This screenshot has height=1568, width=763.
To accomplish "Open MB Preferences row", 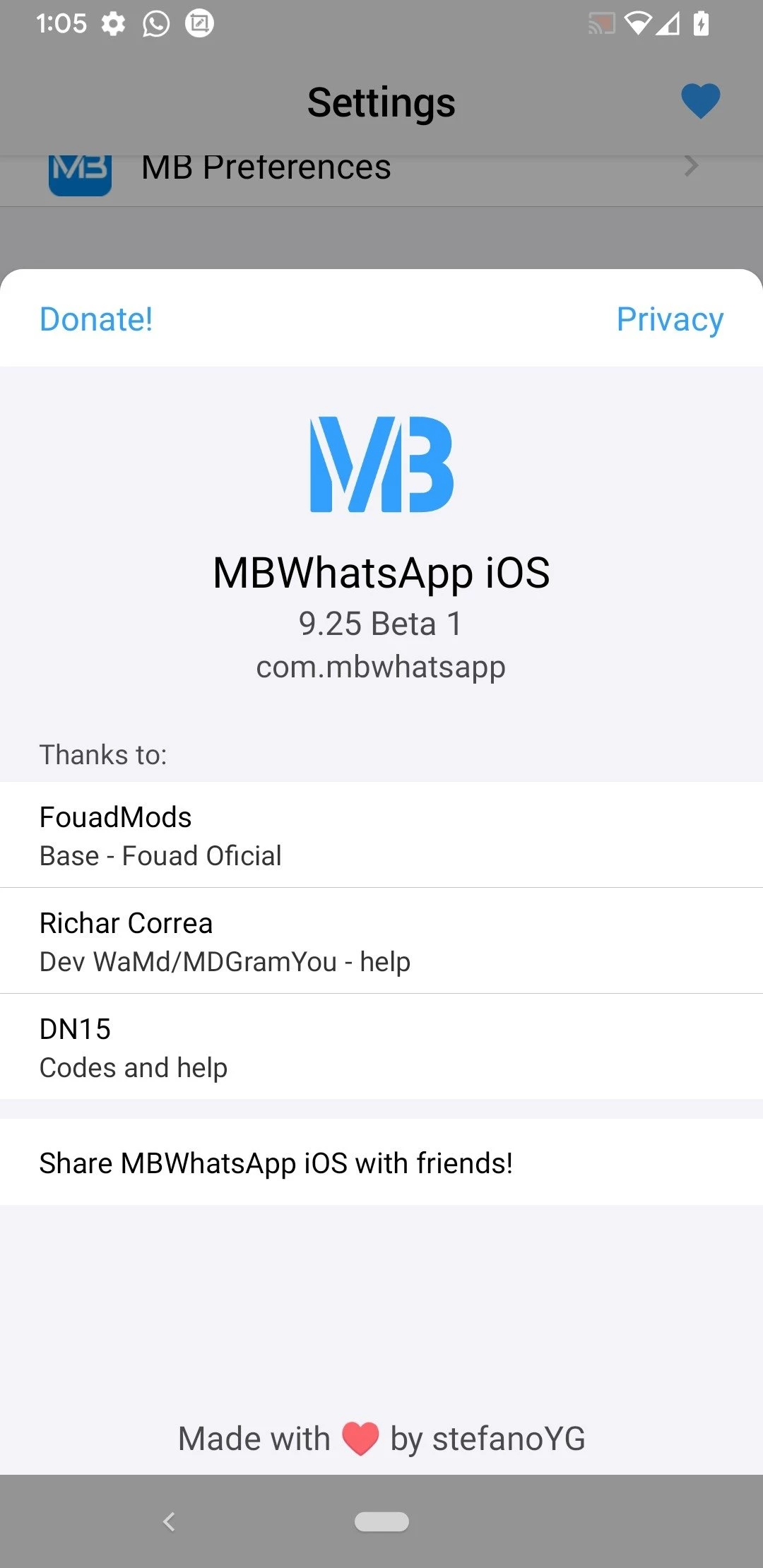I will 381,171.
